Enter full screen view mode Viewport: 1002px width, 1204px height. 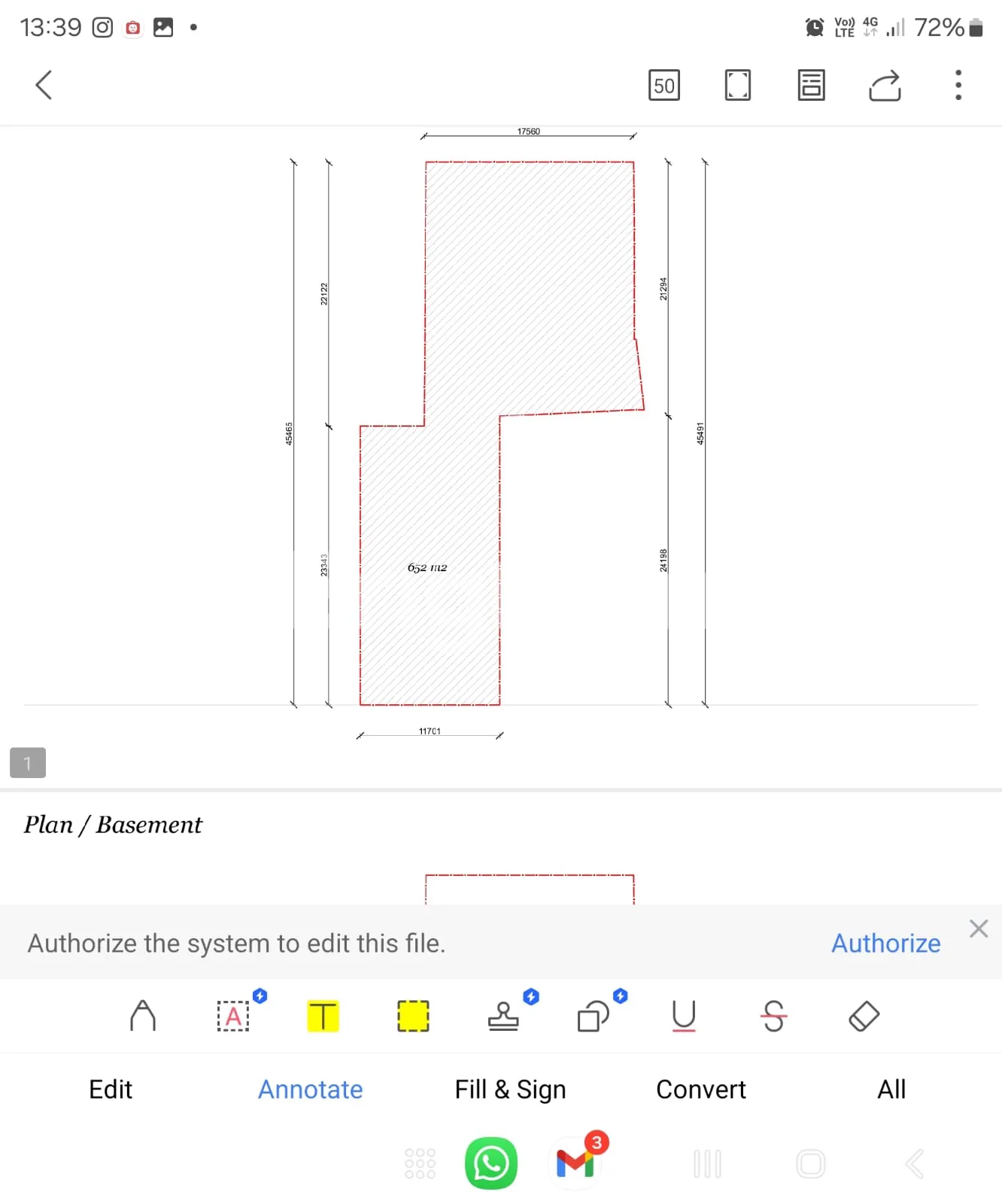pos(737,85)
